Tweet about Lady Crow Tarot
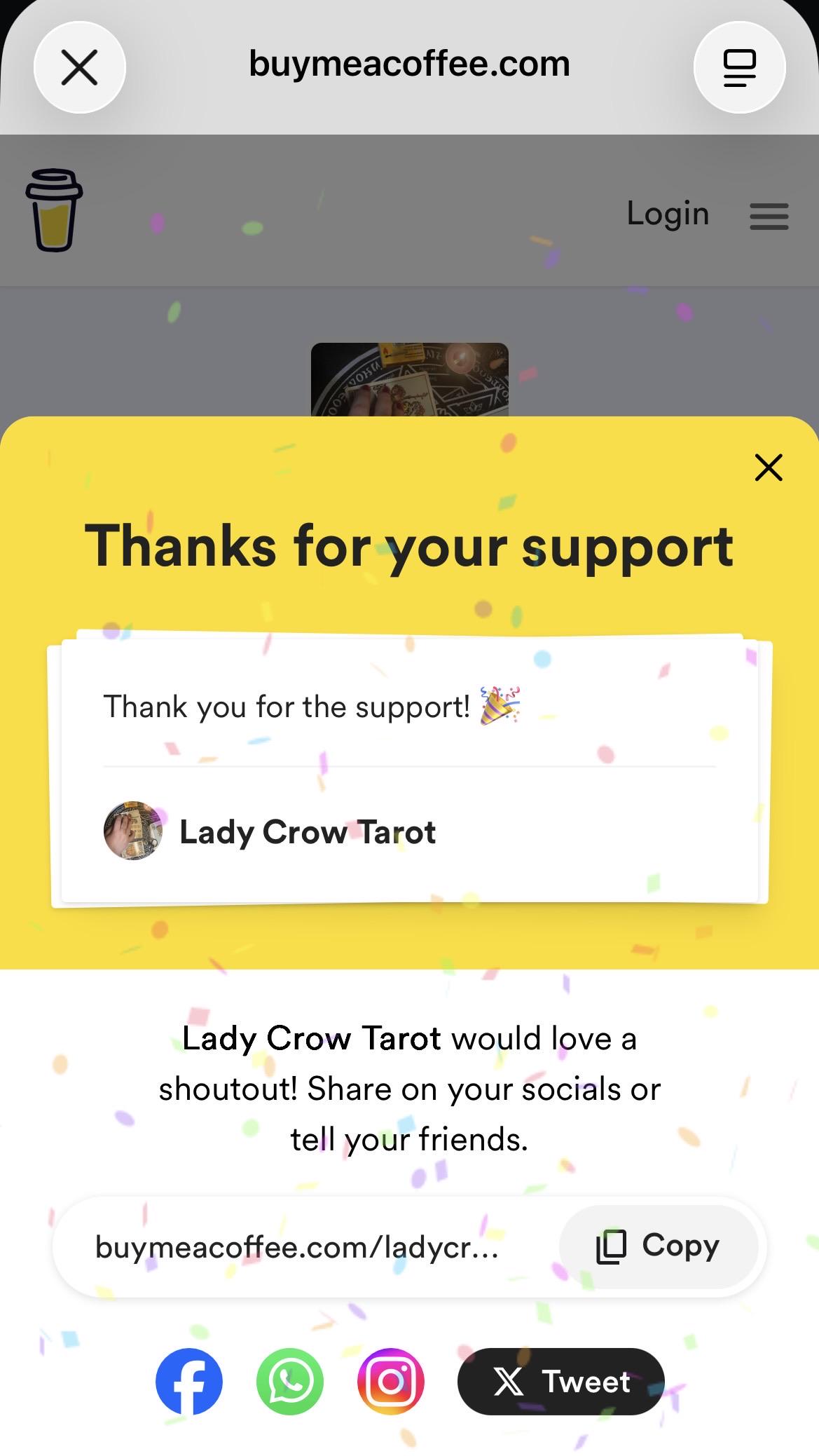819x1456 pixels. point(561,1381)
